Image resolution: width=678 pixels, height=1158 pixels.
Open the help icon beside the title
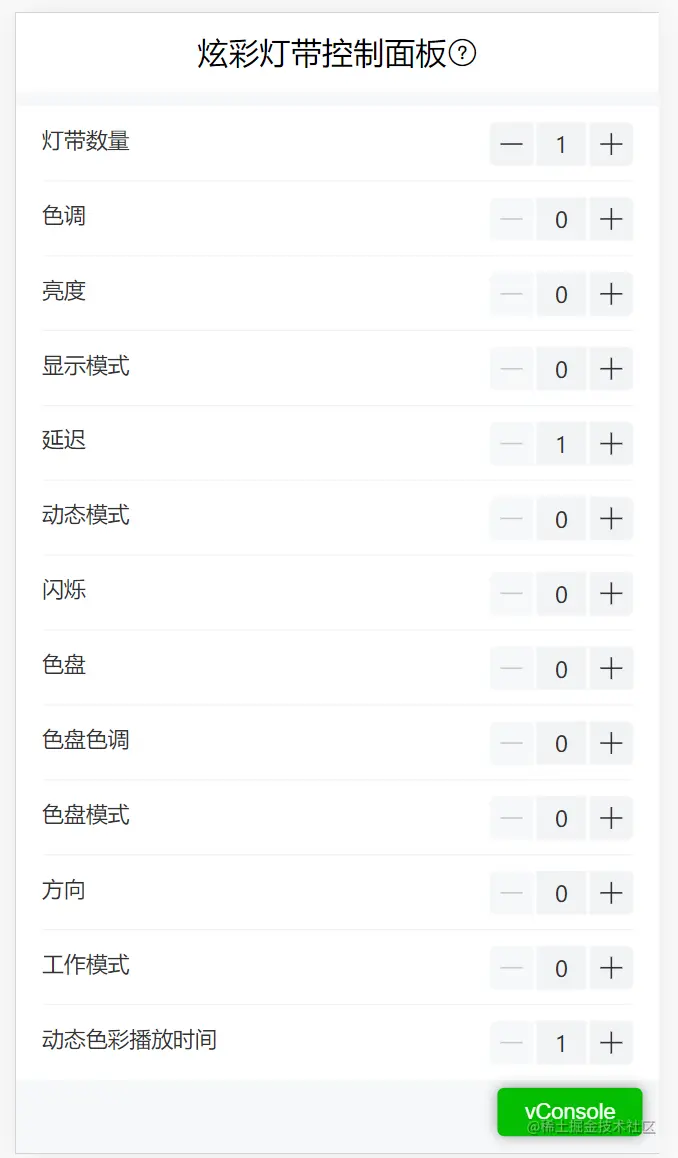(463, 54)
